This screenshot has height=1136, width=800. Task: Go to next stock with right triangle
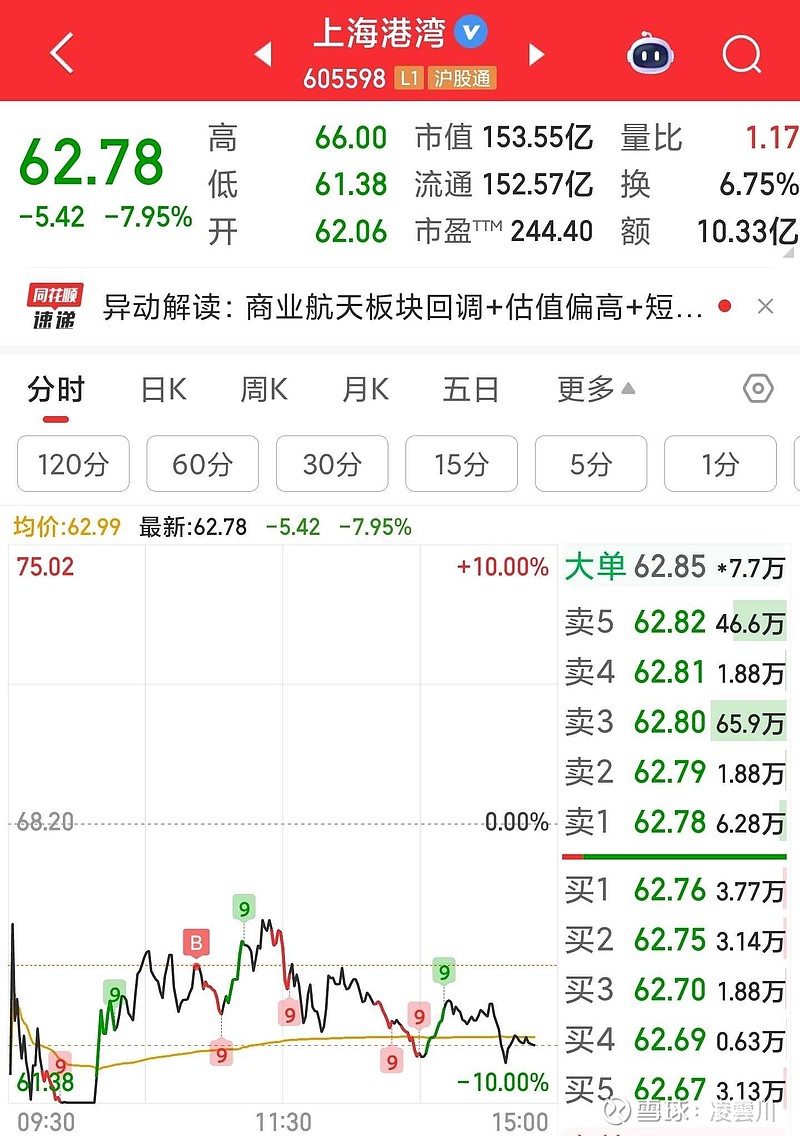(x=537, y=54)
